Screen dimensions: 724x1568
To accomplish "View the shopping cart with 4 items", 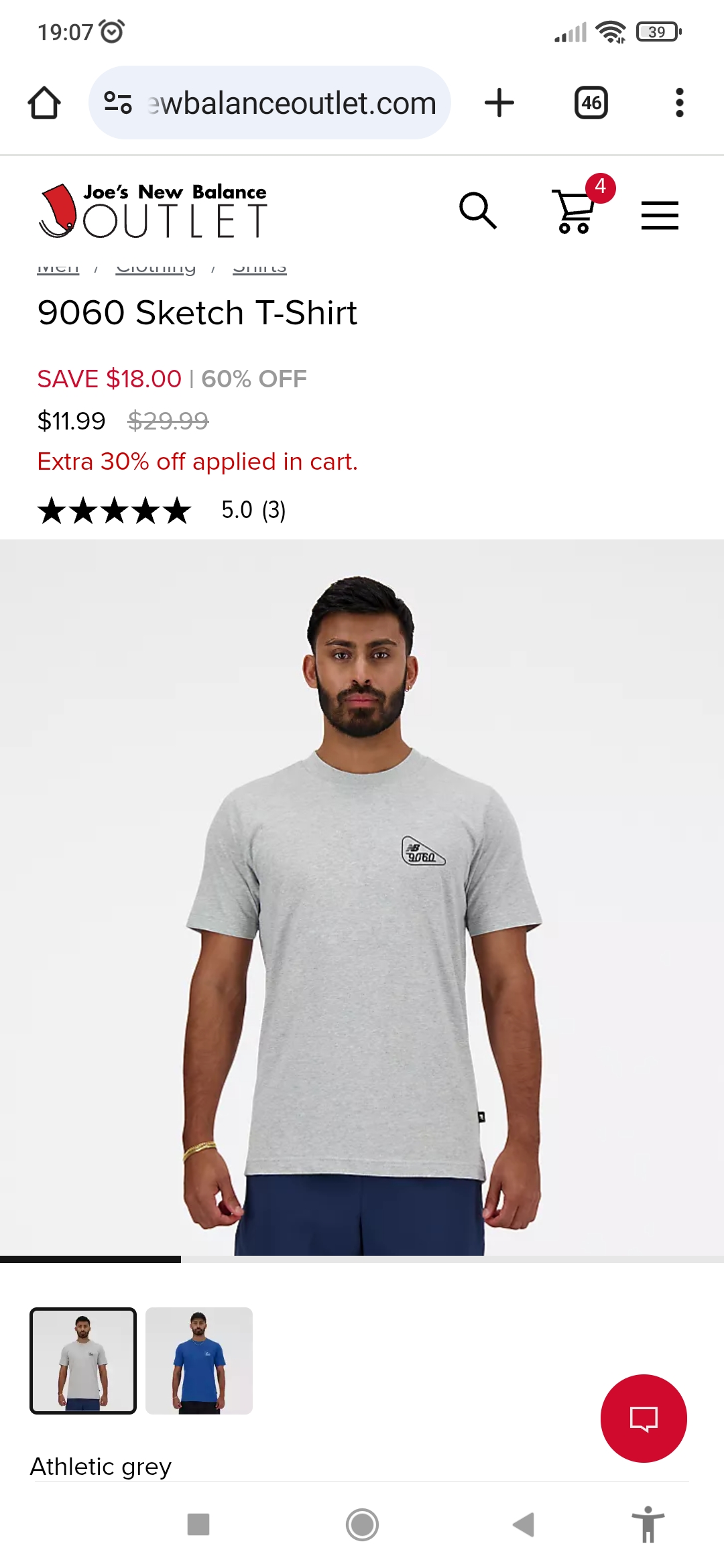I will tap(575, 211).
